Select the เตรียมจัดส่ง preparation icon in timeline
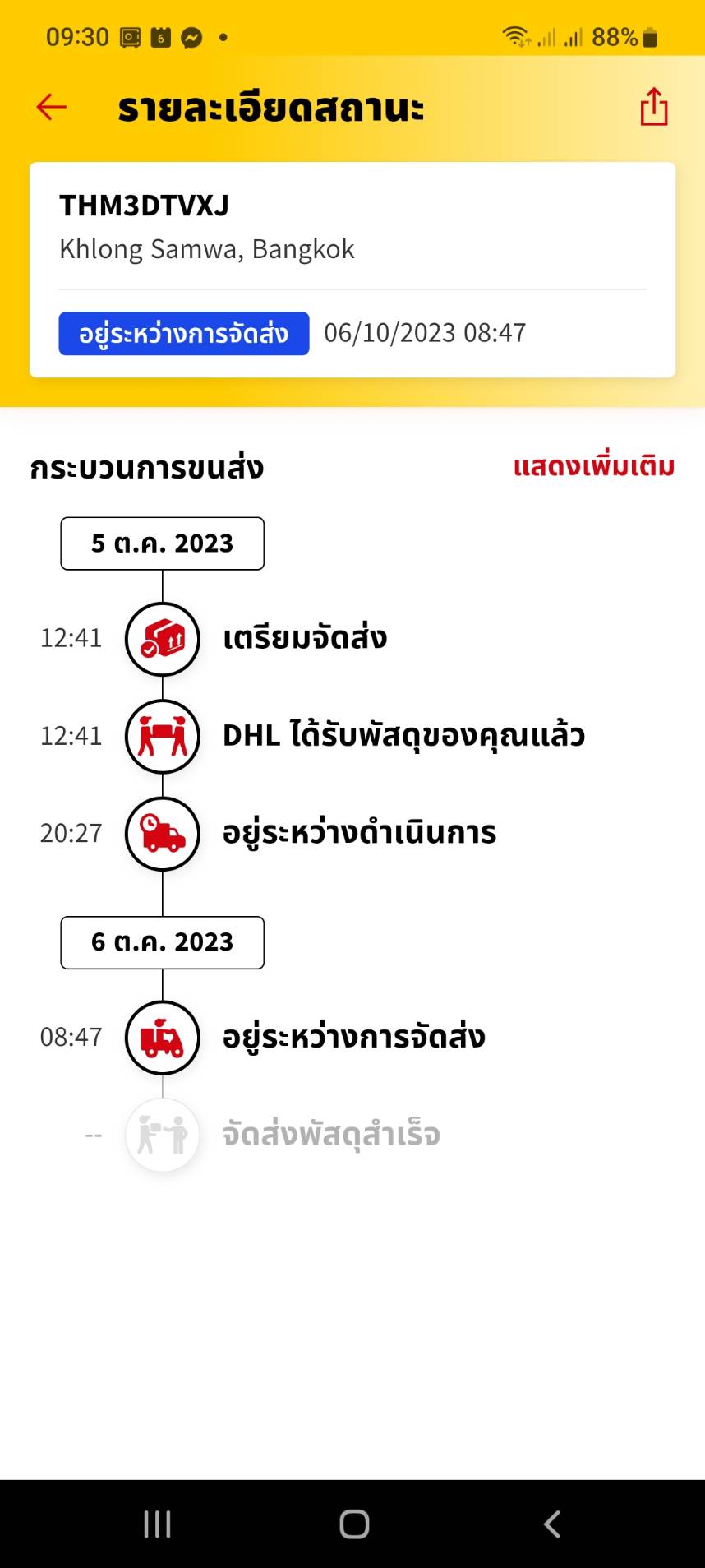Viewport: 705px width, 1568px height. click(162, 639)
